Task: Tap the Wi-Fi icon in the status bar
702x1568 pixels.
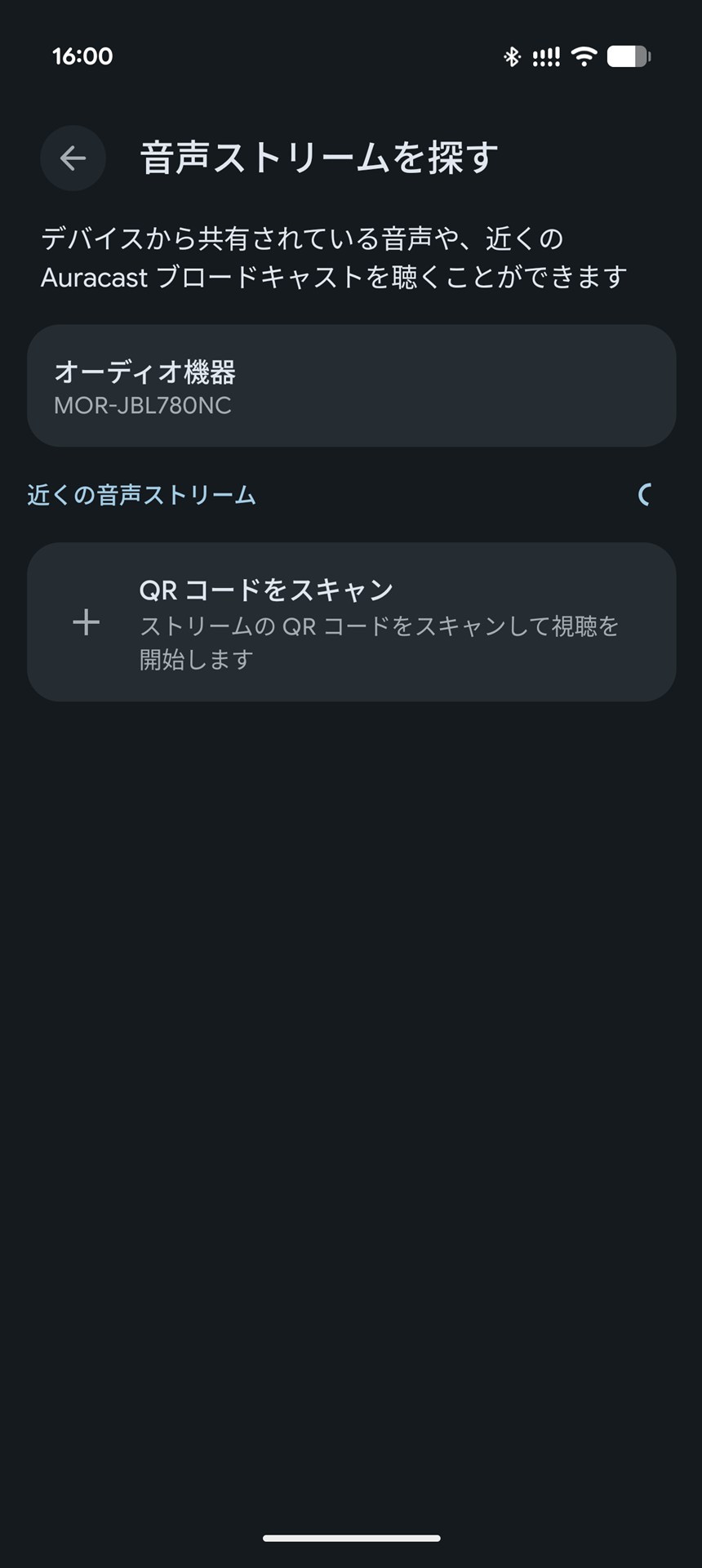Action: (583, 56)
